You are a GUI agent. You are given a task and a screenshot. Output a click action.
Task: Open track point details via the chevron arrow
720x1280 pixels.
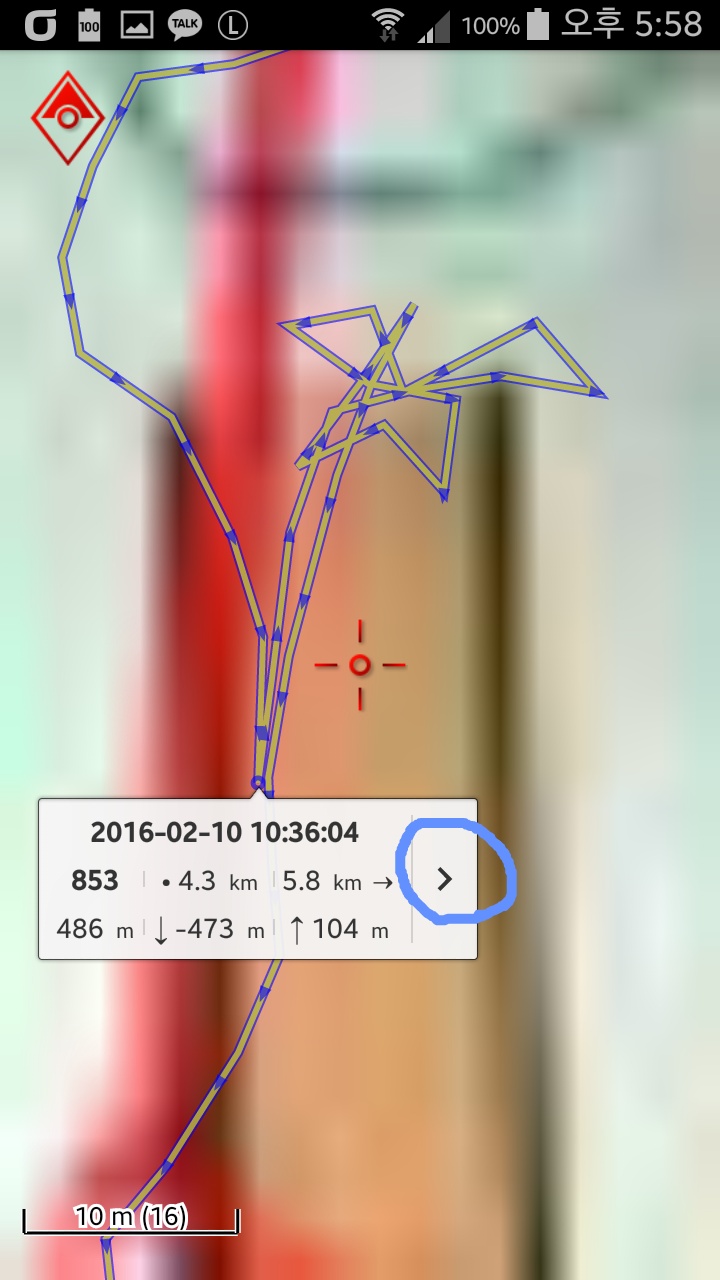click(445, 879)
